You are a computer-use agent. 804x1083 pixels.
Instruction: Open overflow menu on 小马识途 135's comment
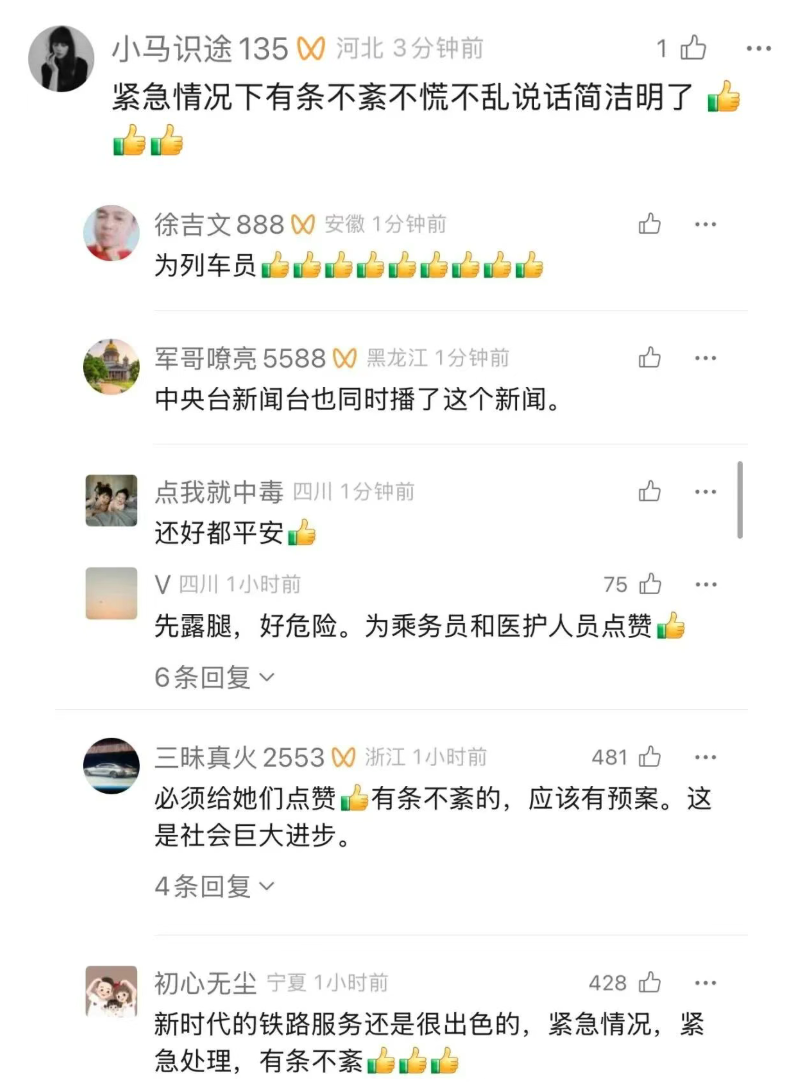pyautogui.click(x=758, y=48)
